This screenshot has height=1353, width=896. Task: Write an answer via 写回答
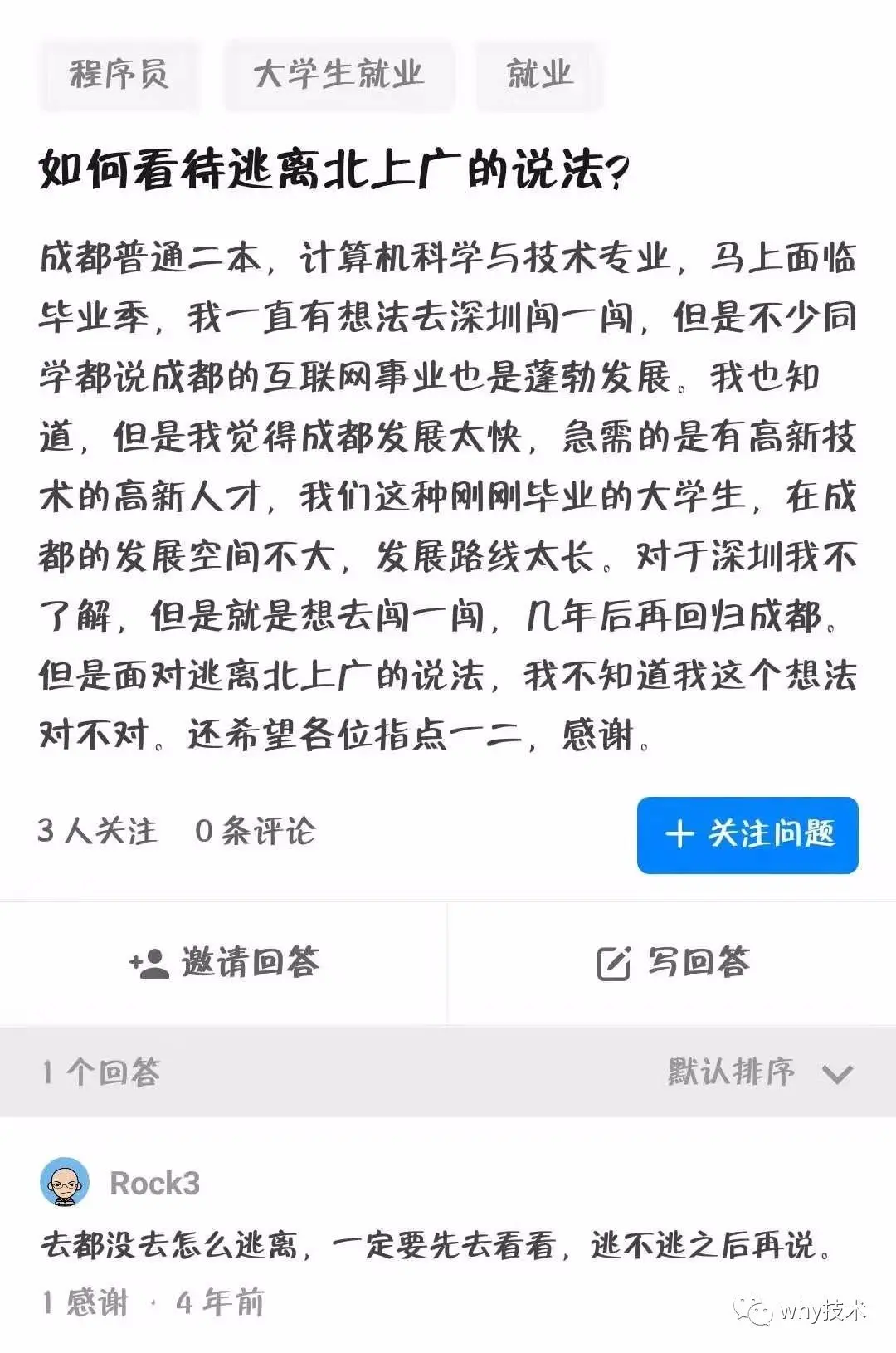tap(673, 963)
